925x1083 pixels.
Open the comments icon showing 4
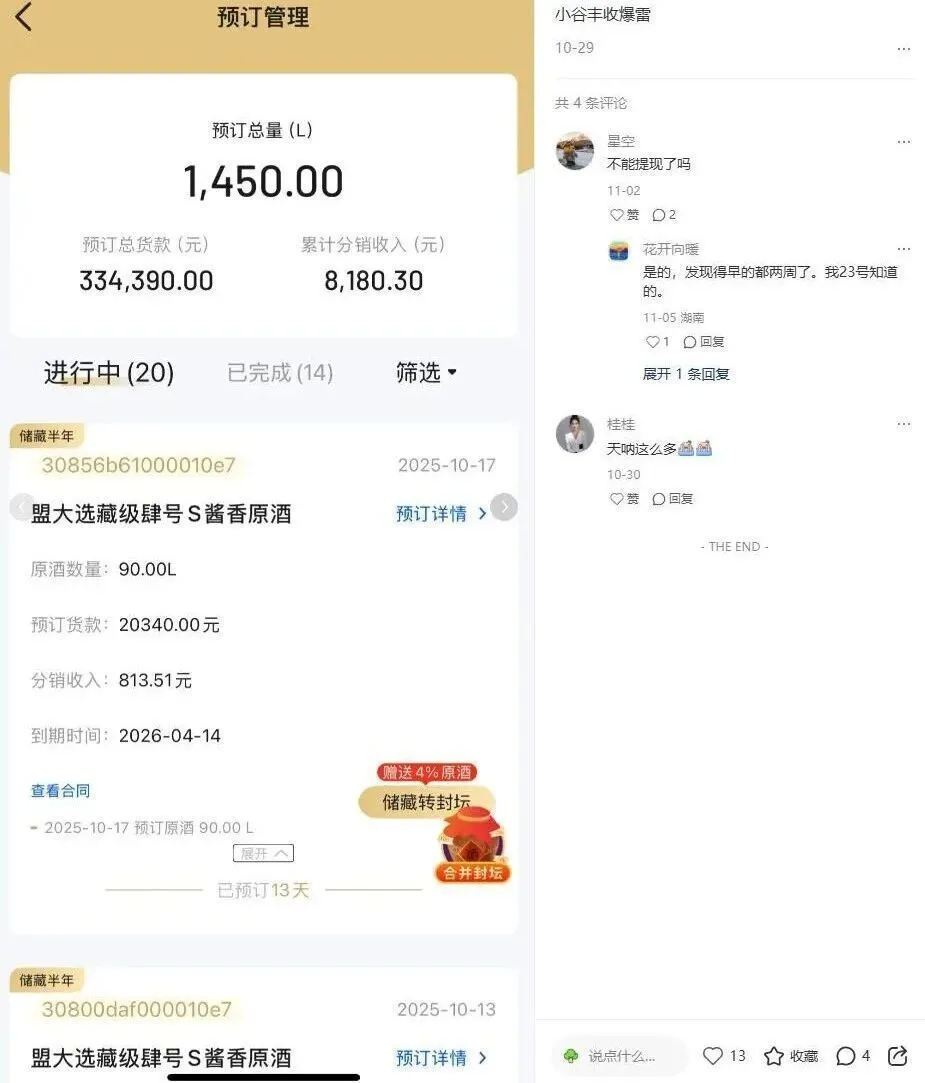point(852,1056)
